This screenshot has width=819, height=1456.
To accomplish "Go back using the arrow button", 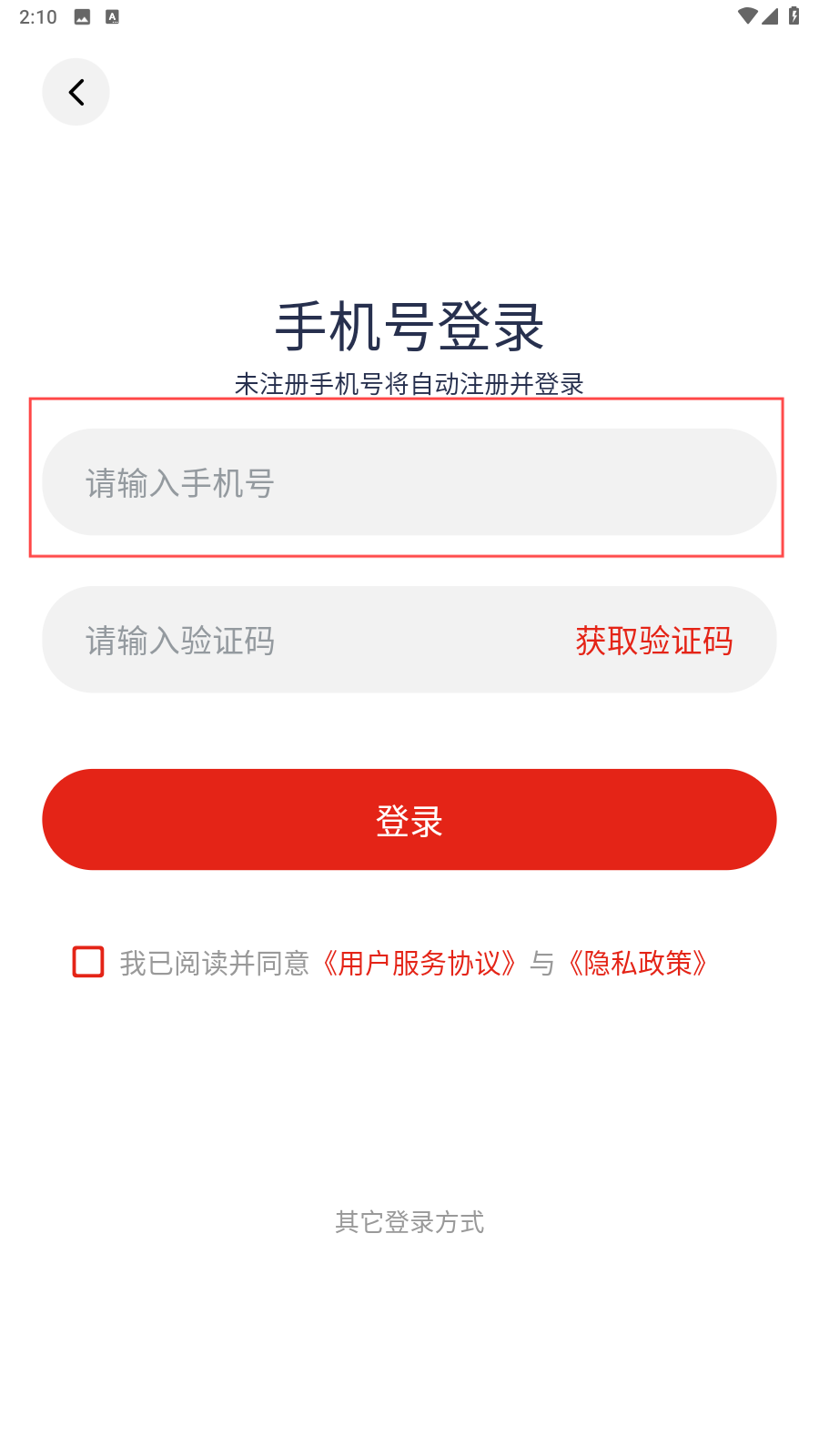I will (76, 92).
